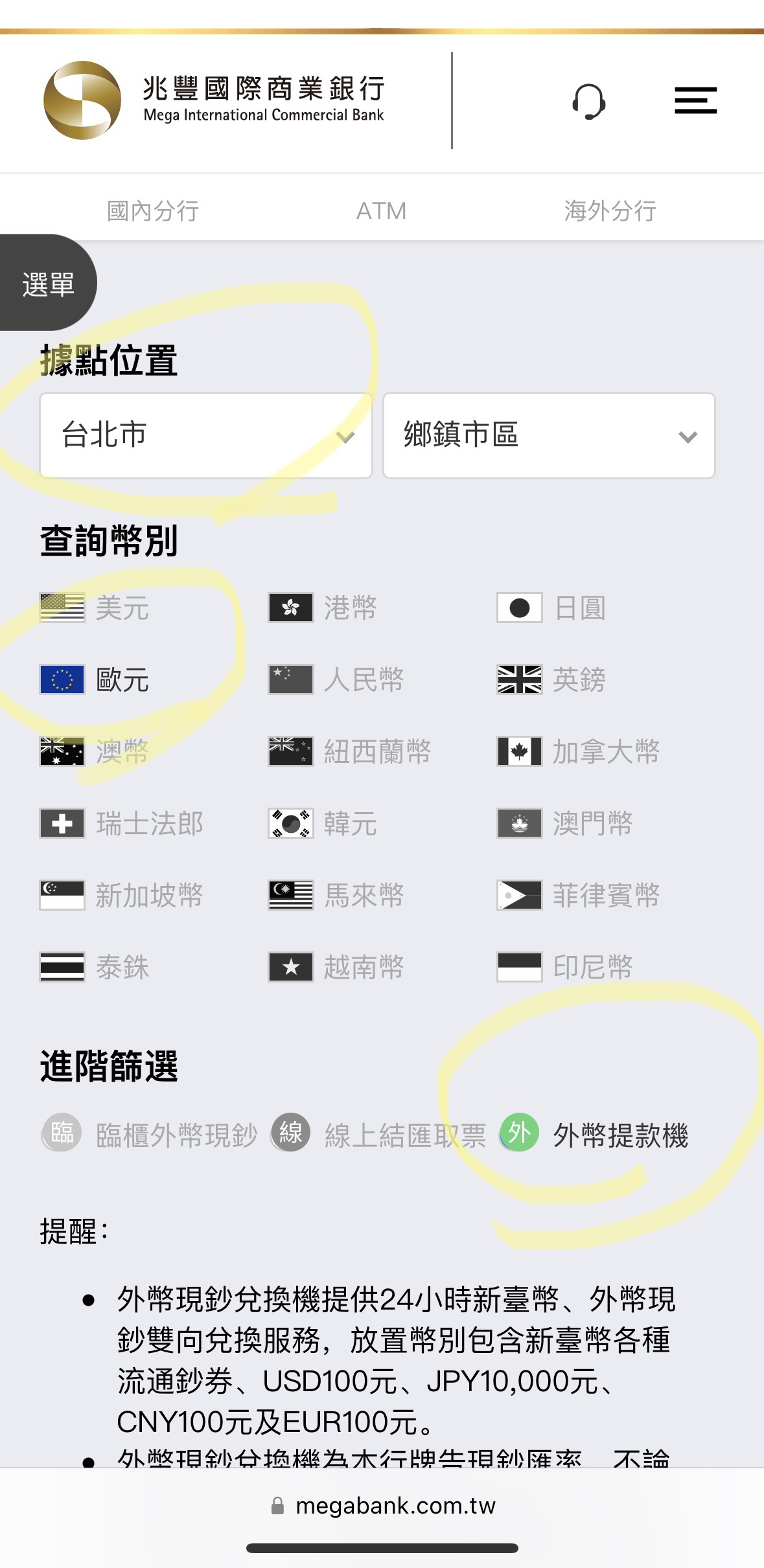Screen dimensions: 764x1568
Task: Switch to the ATM tab
Action: 381,210
